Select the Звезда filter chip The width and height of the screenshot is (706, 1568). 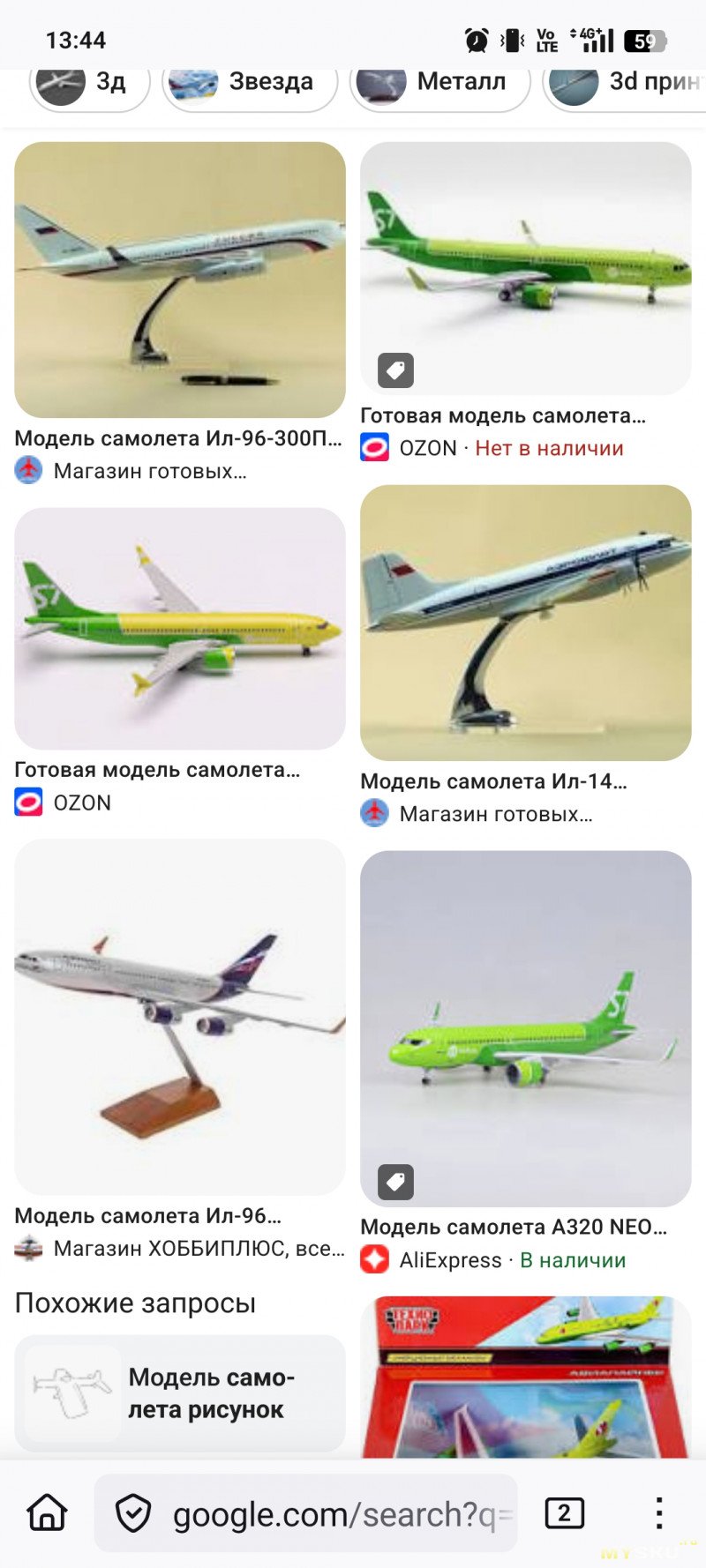pyautogui.click(x=250, y=83)
